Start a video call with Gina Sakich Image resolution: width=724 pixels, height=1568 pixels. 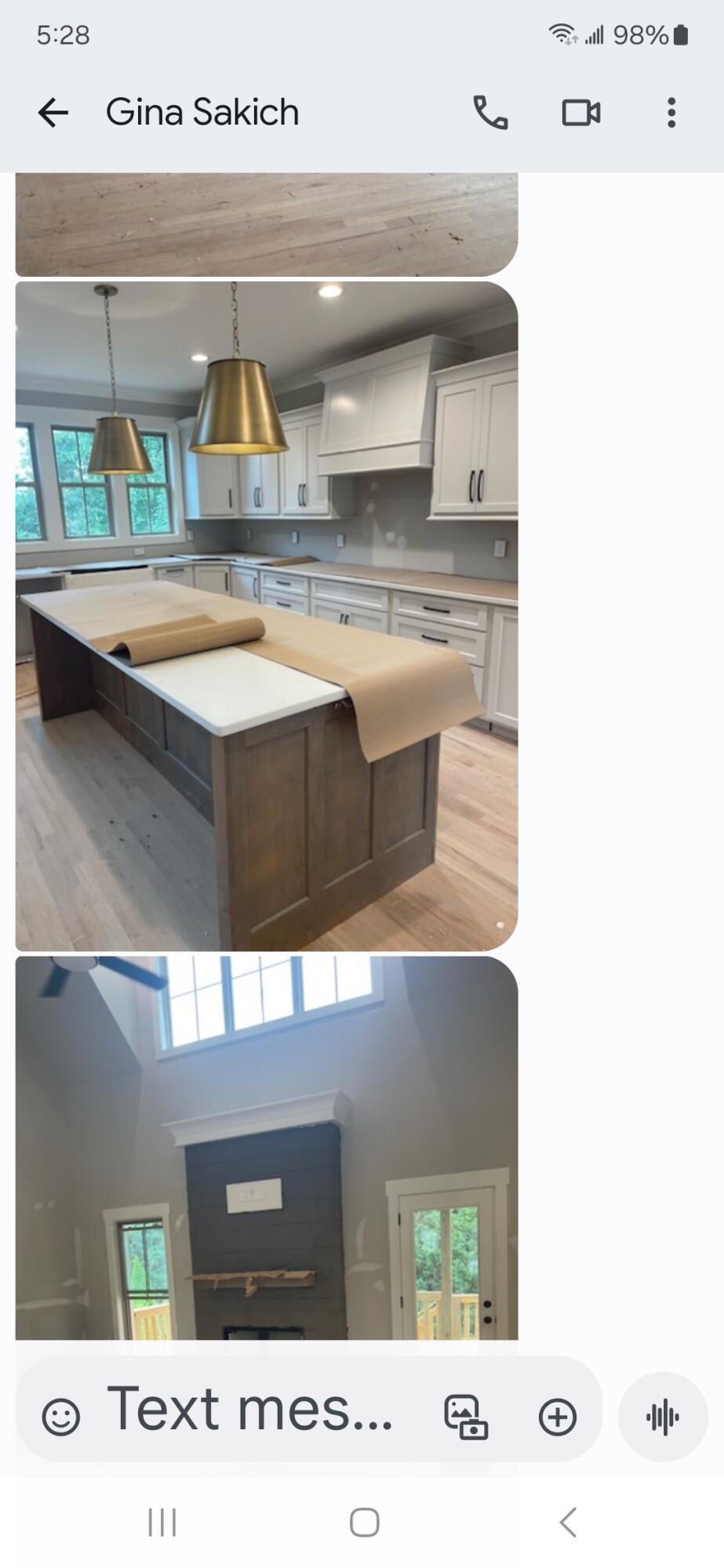(x=581, y=113)
